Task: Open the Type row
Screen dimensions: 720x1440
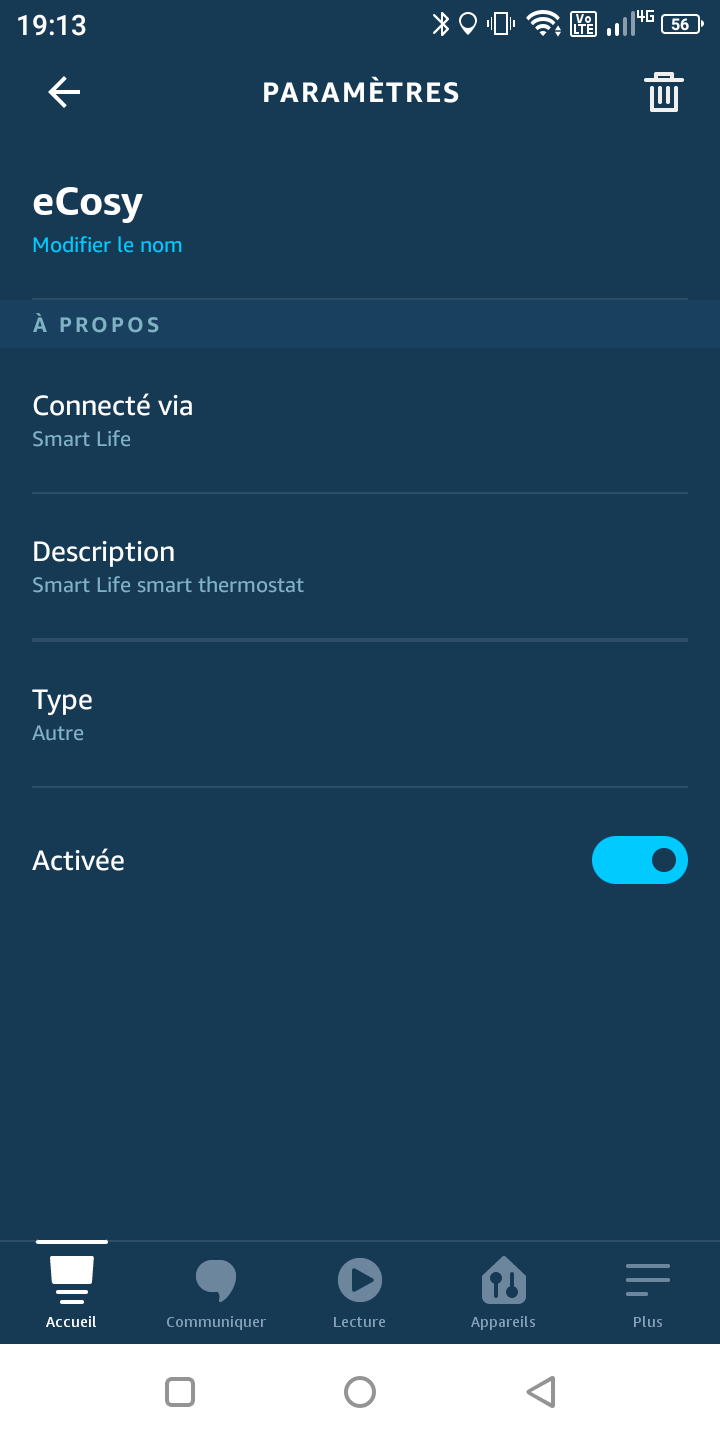Action: coord(360,715)
